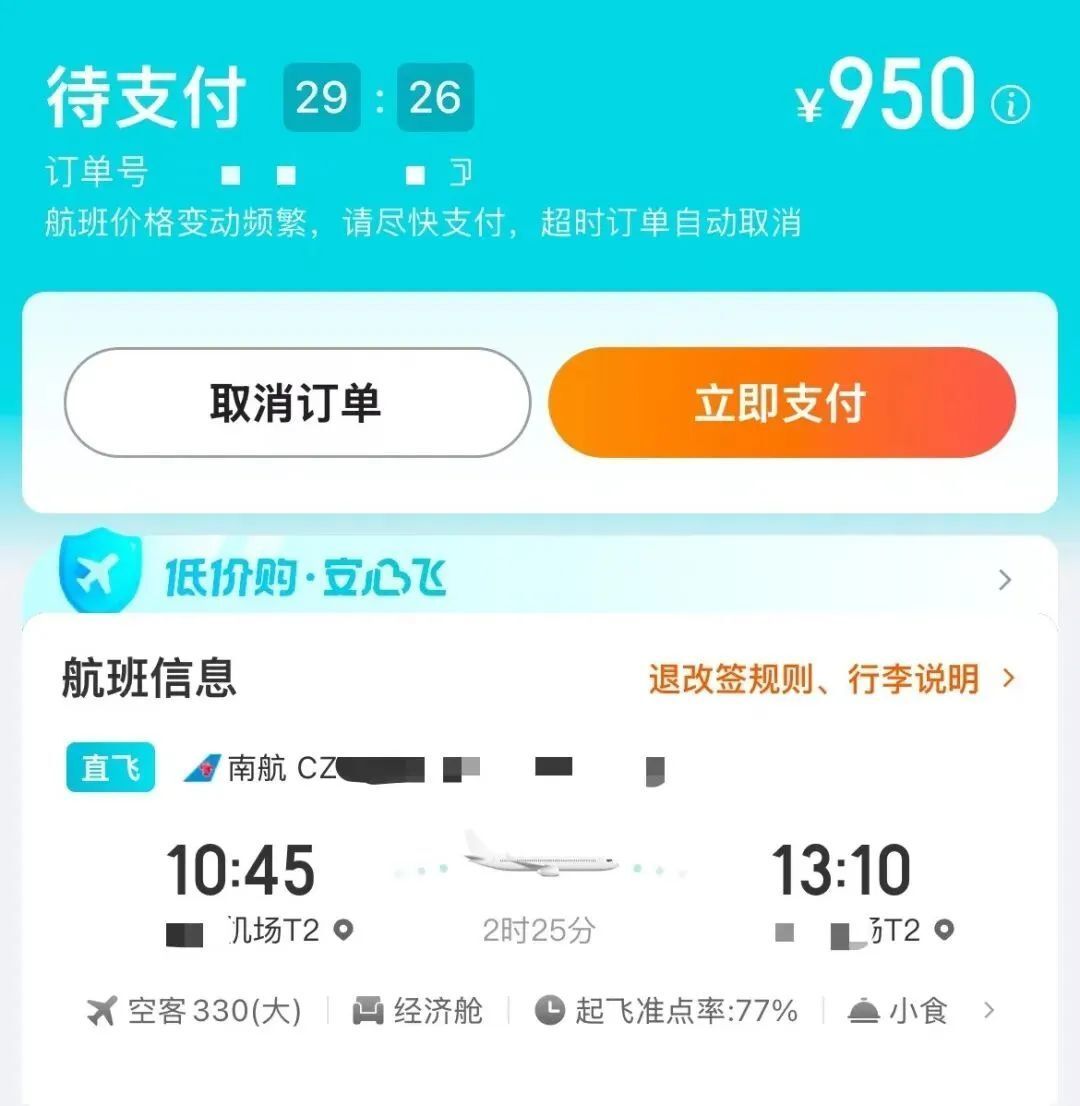Open the 低价购·安心飞 banner
The image size is (1080, 1106).
[540, 578]
